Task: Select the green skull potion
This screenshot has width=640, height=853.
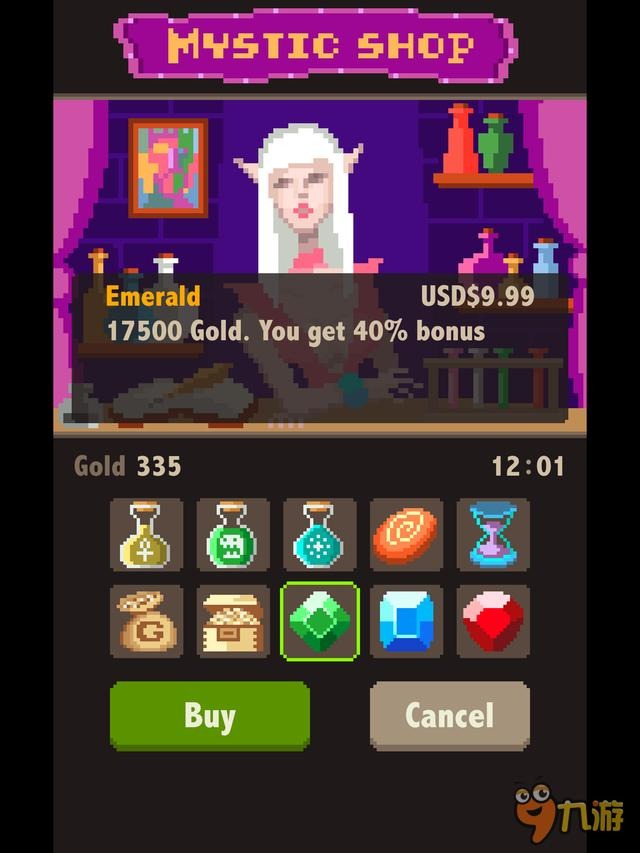Action: click(233, 535)
